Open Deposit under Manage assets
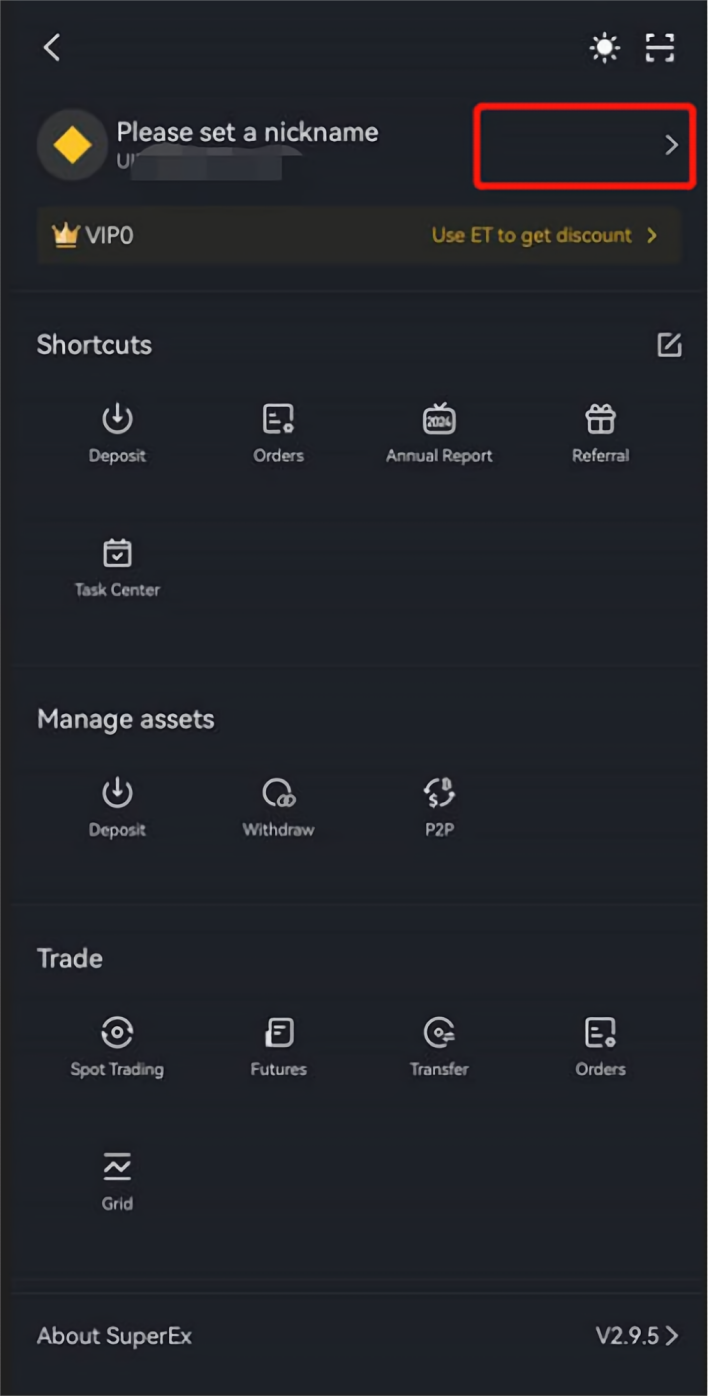The image size is (708, 1396). coord(117,808)
